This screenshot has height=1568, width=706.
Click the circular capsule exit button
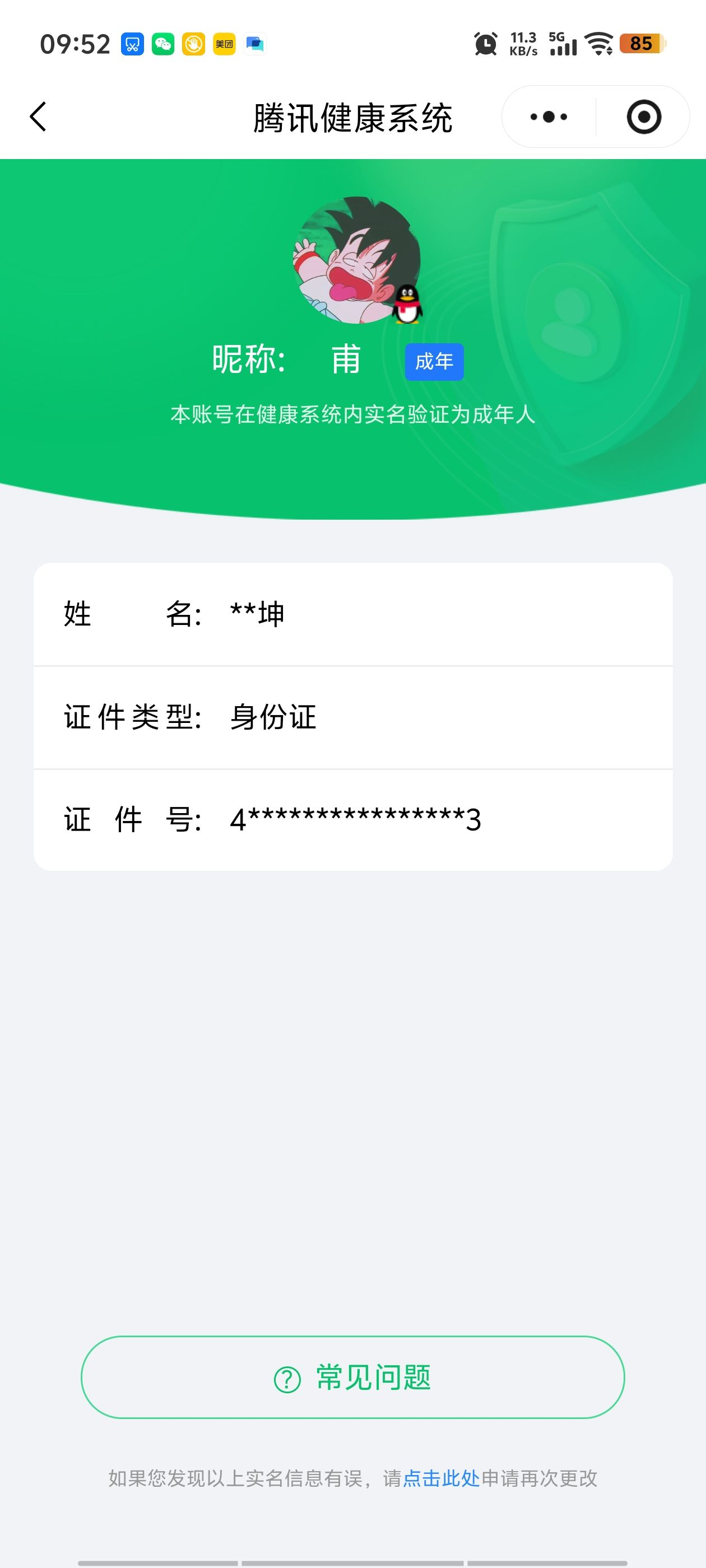(x=644, y=117)
